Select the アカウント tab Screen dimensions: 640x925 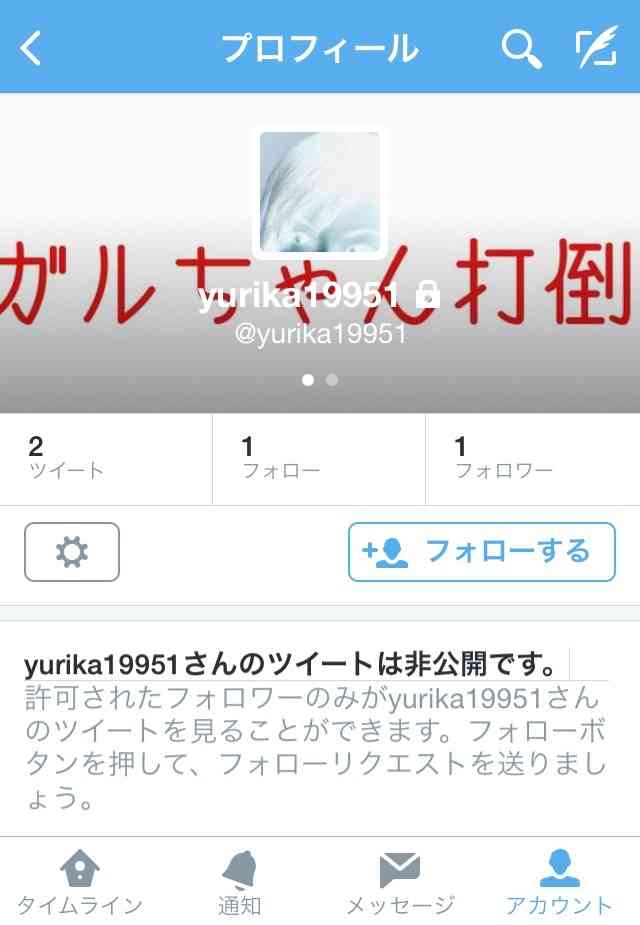click(x=559, y=882)
